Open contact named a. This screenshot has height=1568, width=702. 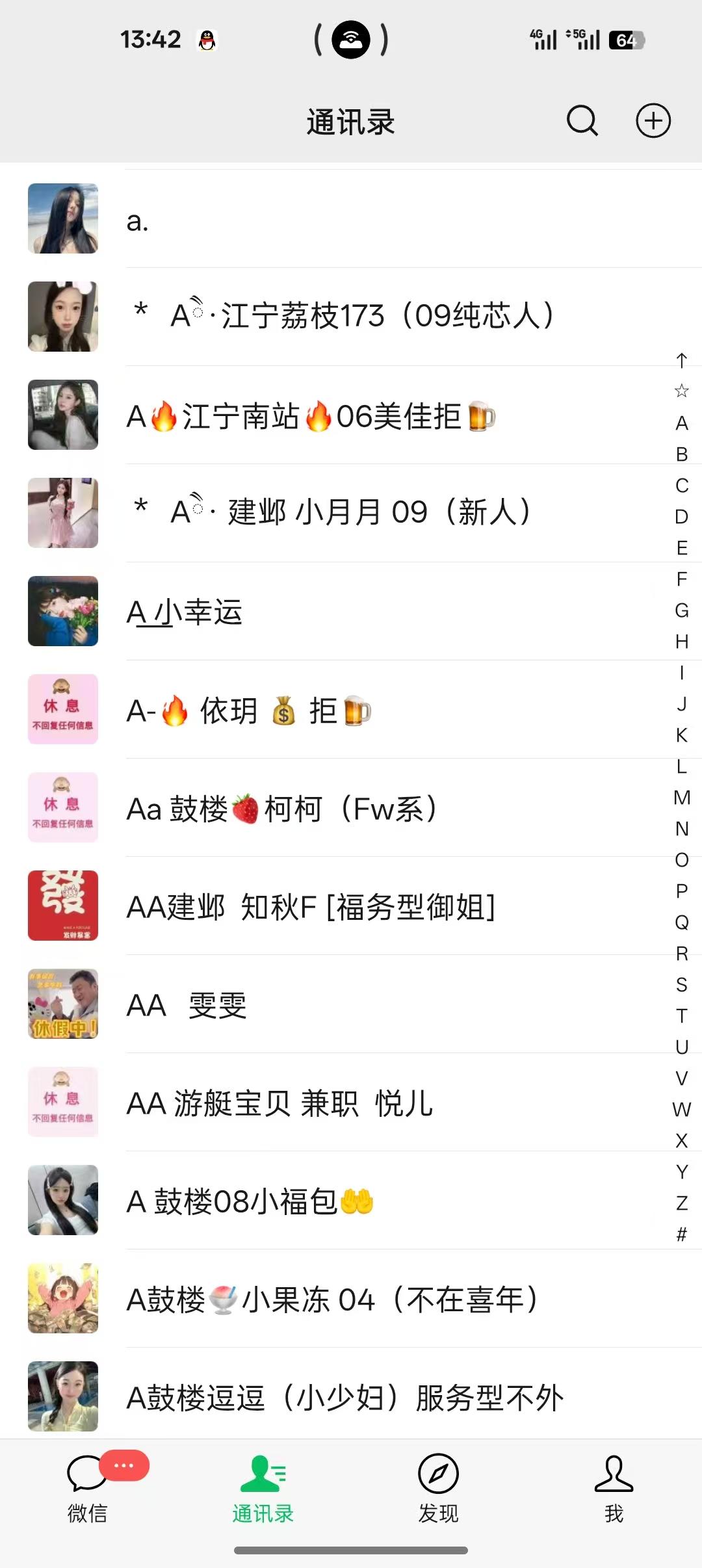coord(351,219)
